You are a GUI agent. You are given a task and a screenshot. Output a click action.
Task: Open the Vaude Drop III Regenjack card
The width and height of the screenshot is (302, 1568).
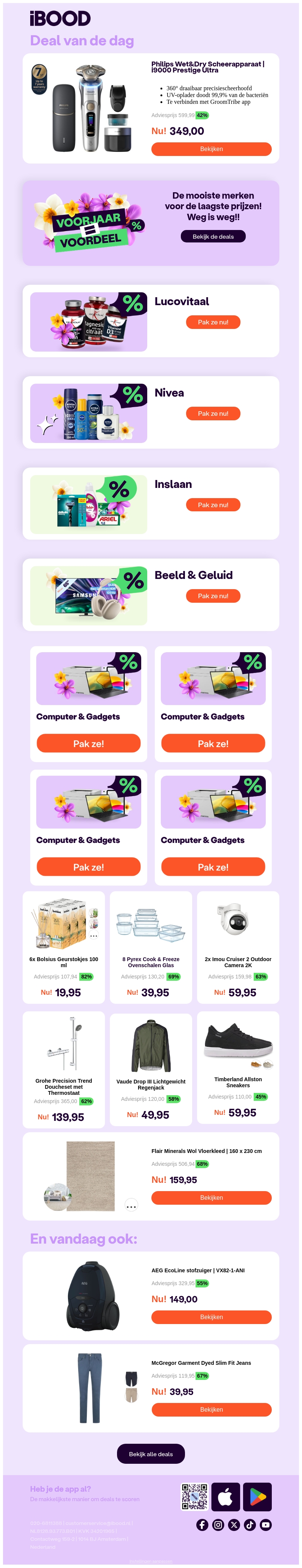(150, 1068)
